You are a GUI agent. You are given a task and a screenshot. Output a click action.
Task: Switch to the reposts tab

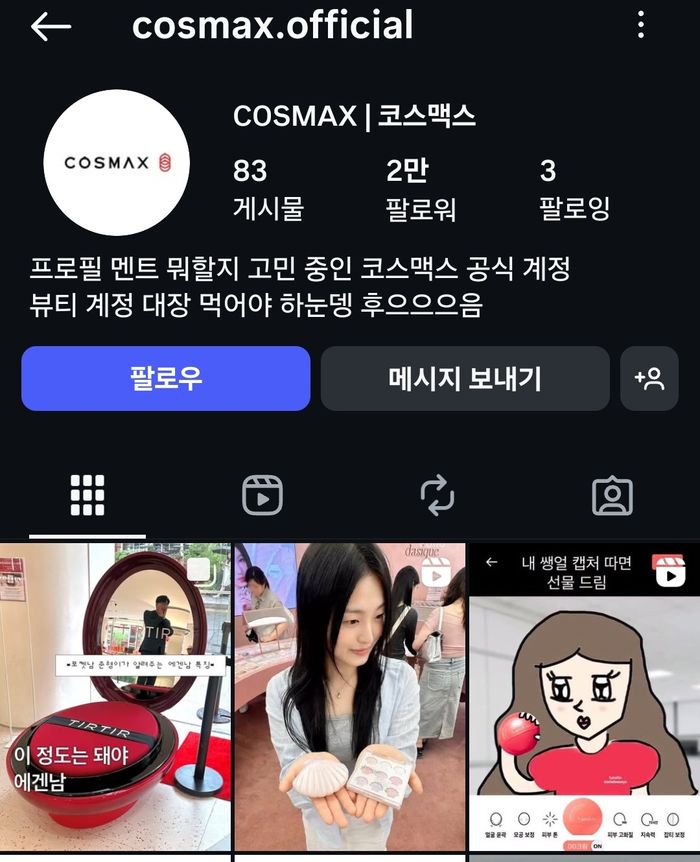coord(437,495)
